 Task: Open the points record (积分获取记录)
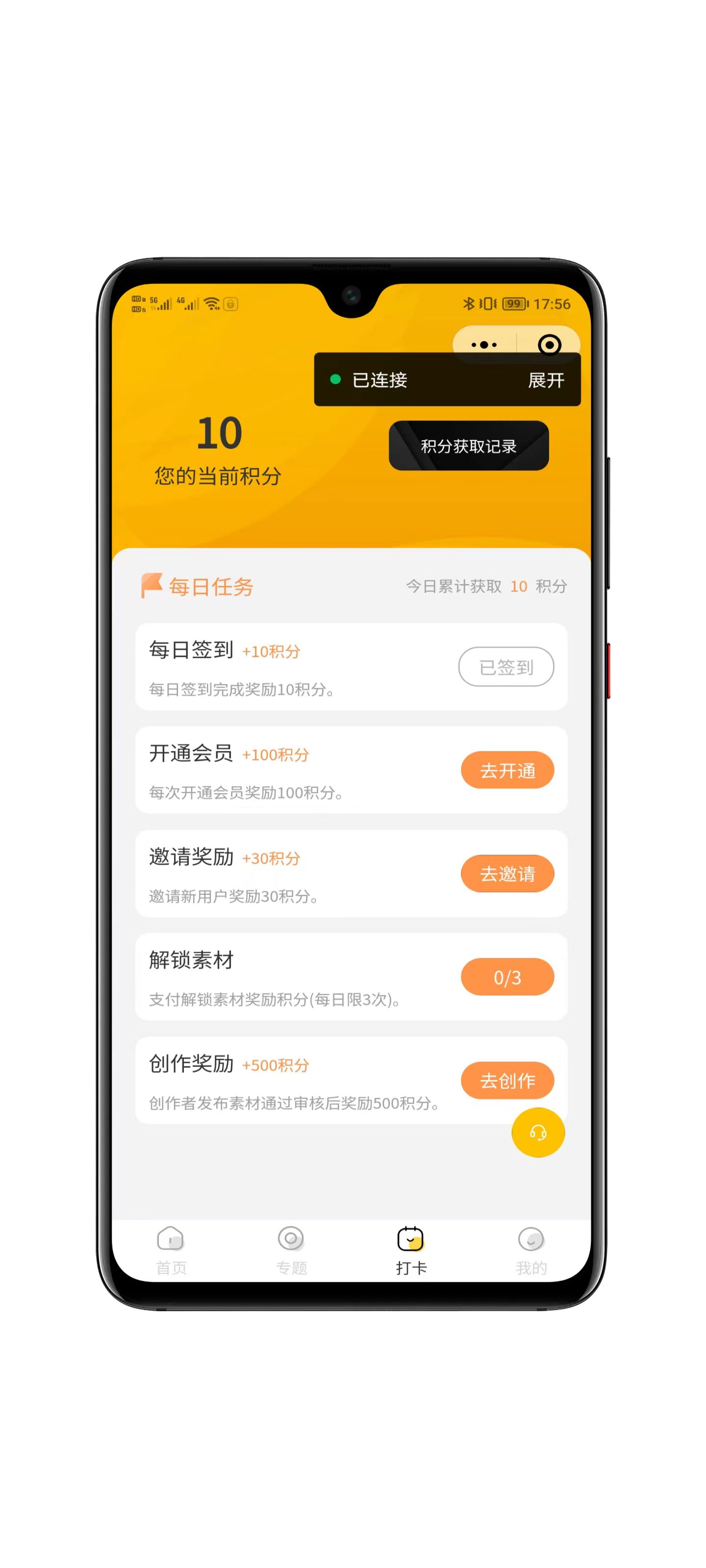click(x=468, y=446)
